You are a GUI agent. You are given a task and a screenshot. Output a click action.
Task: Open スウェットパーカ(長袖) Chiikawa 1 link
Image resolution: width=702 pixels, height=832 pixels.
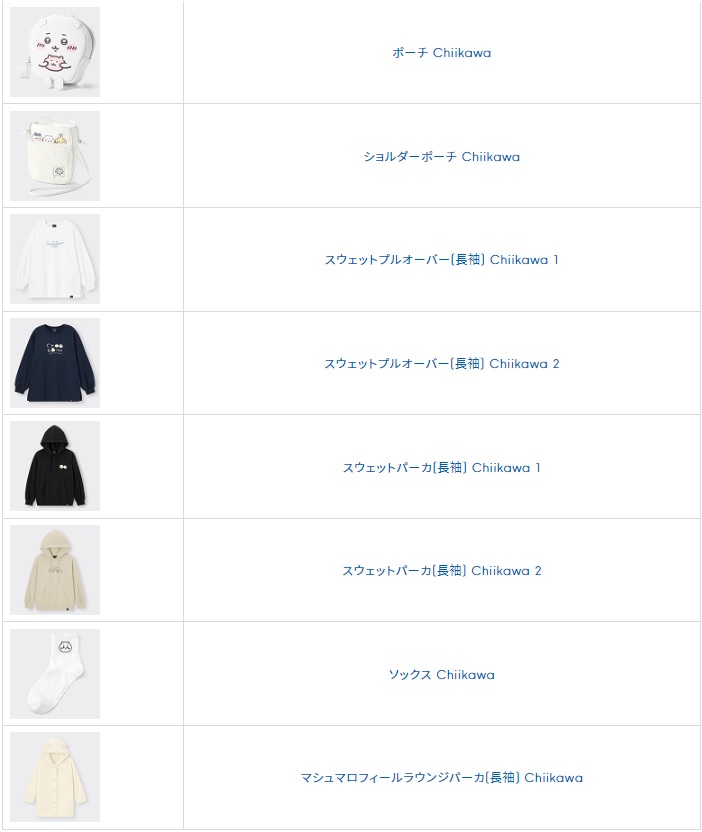coord(441,468)
